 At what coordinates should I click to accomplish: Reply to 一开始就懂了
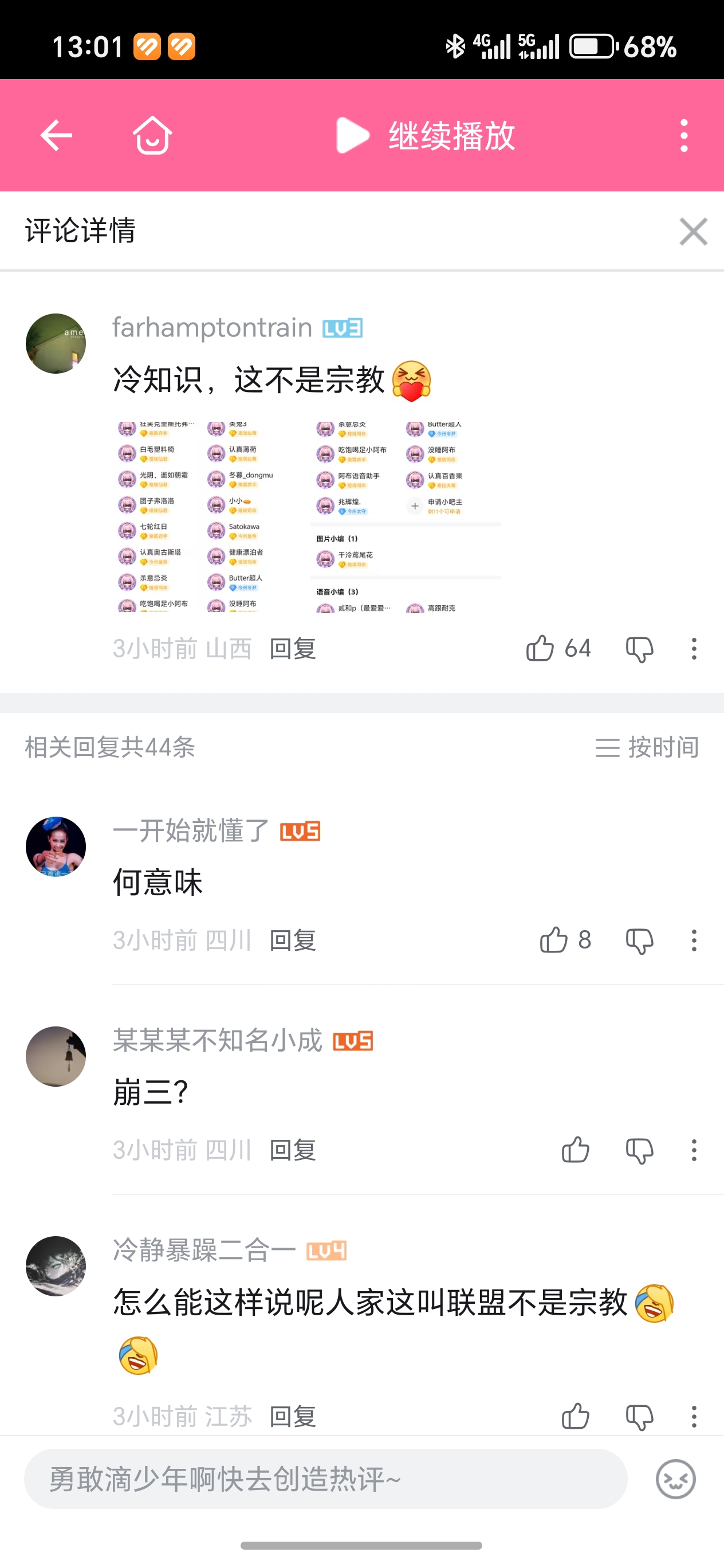[293, 940]
